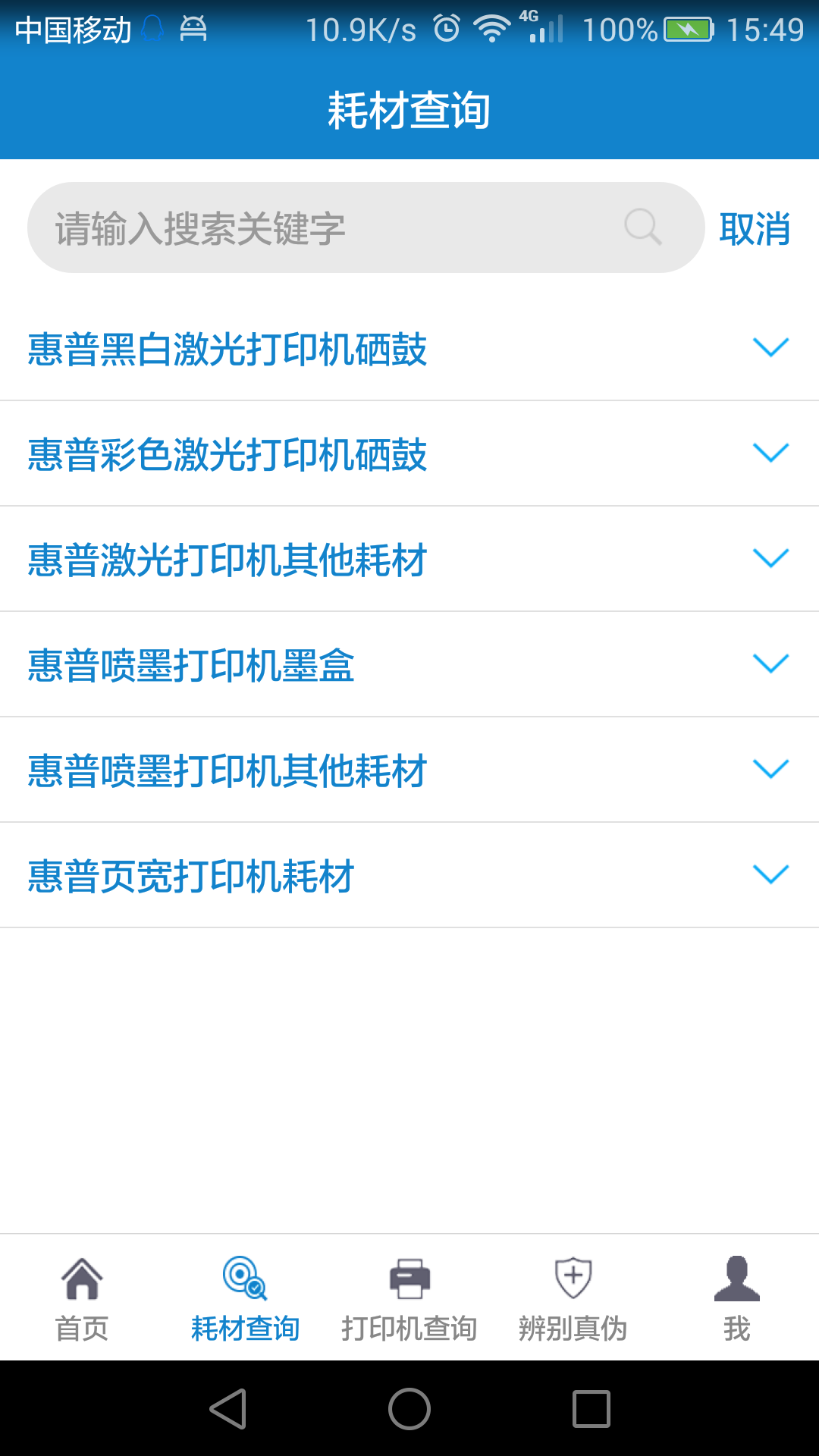Expand 惠普喷墨打印机其他耗材 category
Screen dimensions: 819x1456
click(409, 770)
